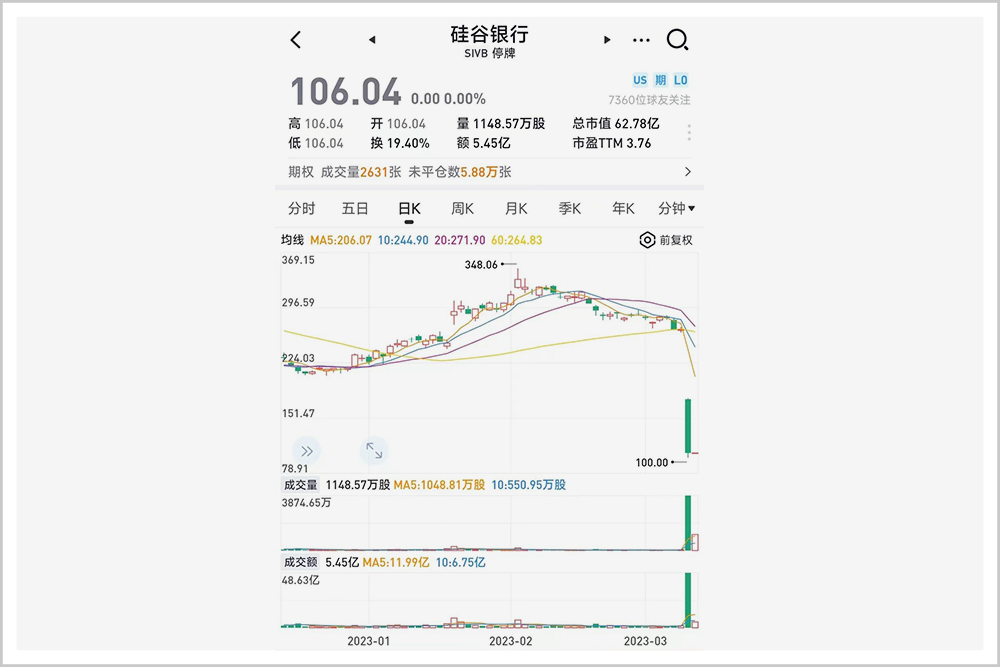
Task: Switch to the 年K yearly chart
Action: click(623, 208)
